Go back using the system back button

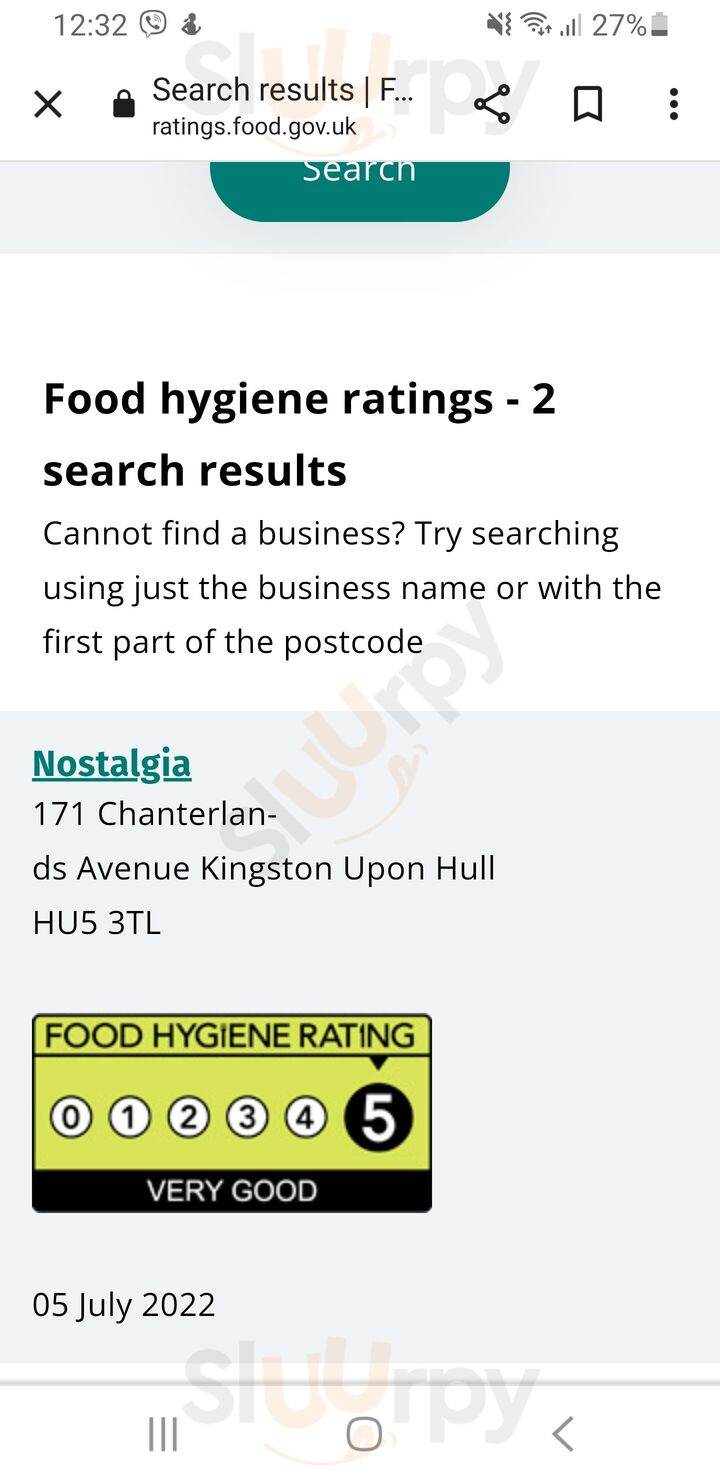(563, 1433)
